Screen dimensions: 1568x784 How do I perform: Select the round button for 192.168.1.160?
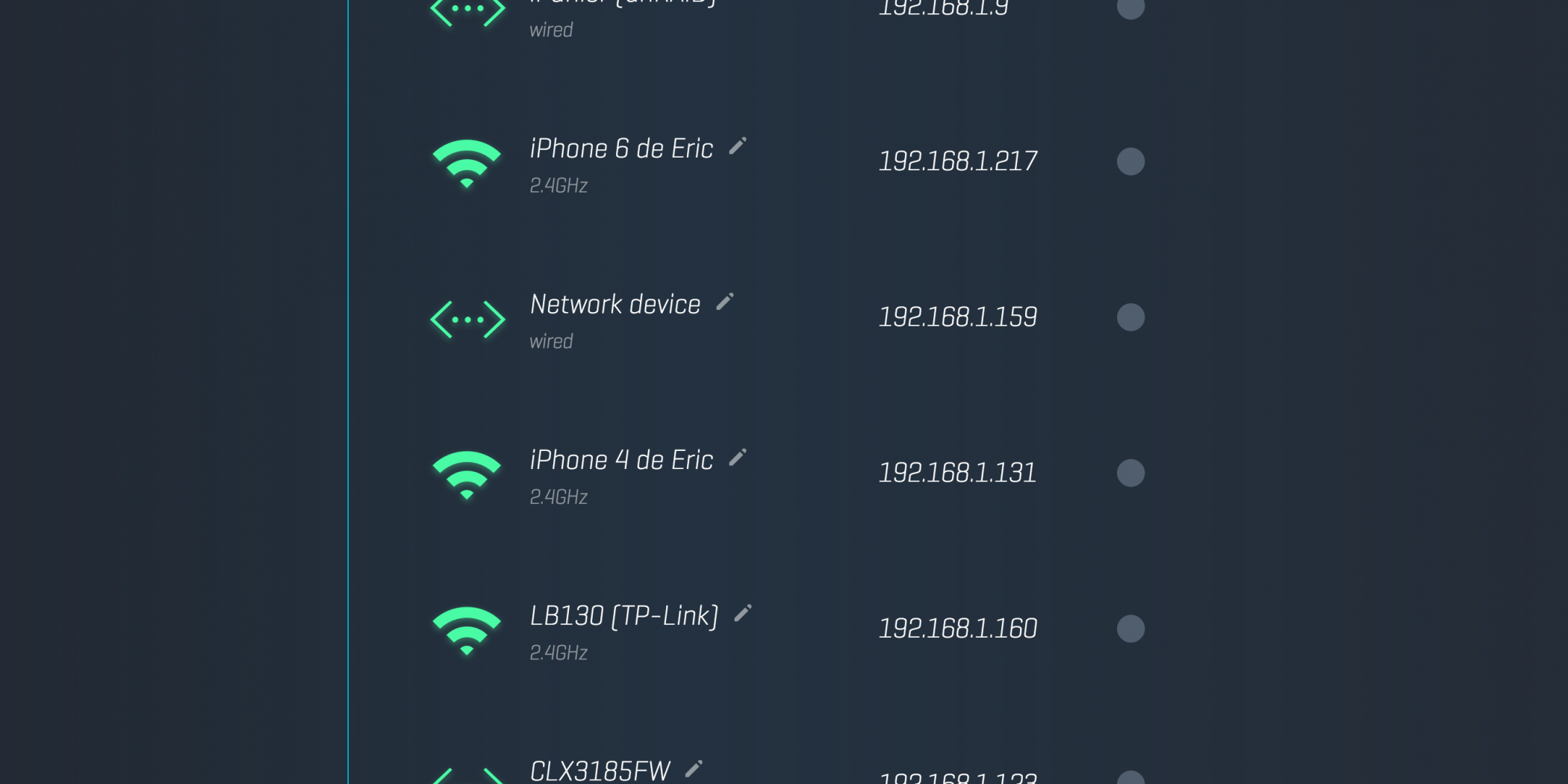[x=1130, y=629]
